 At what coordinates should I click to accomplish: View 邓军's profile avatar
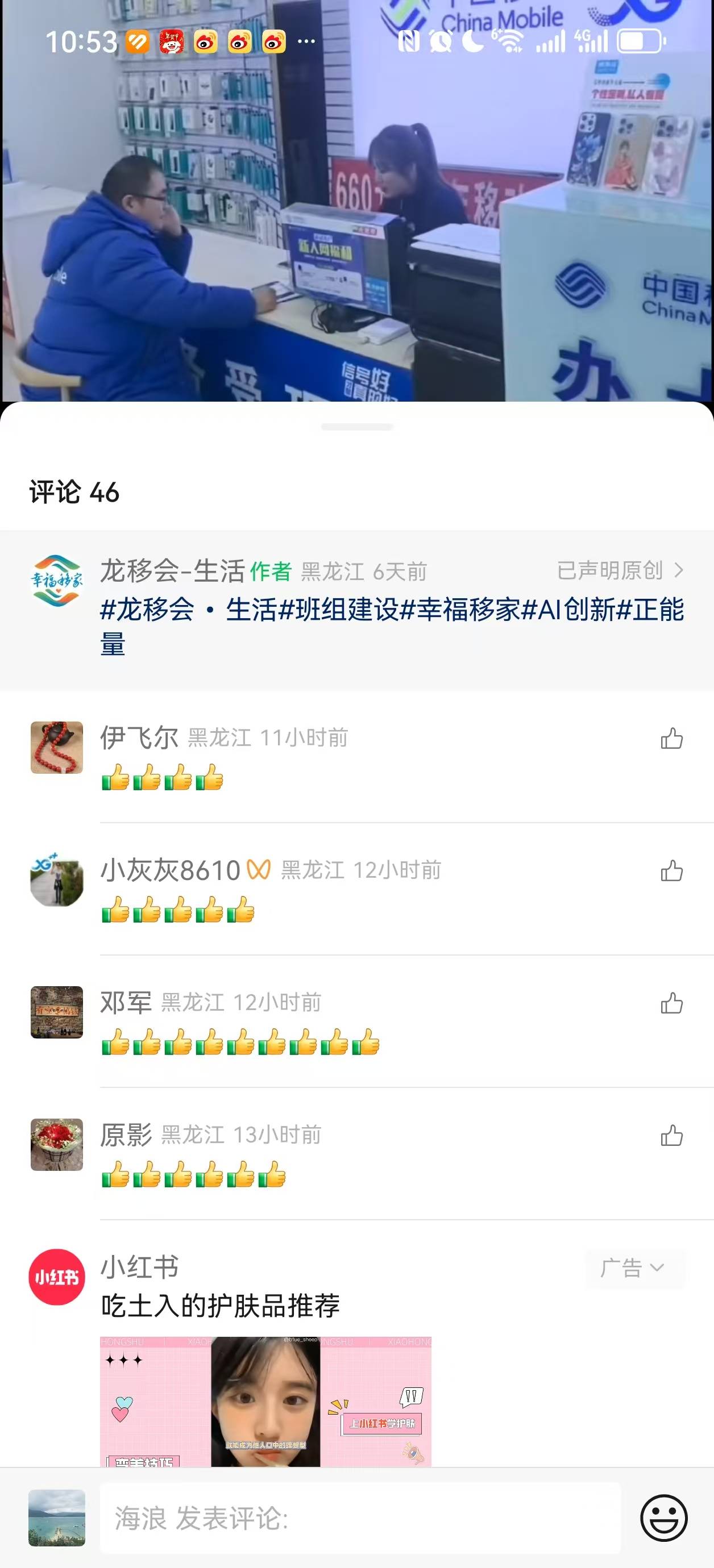click(57, 1012)
